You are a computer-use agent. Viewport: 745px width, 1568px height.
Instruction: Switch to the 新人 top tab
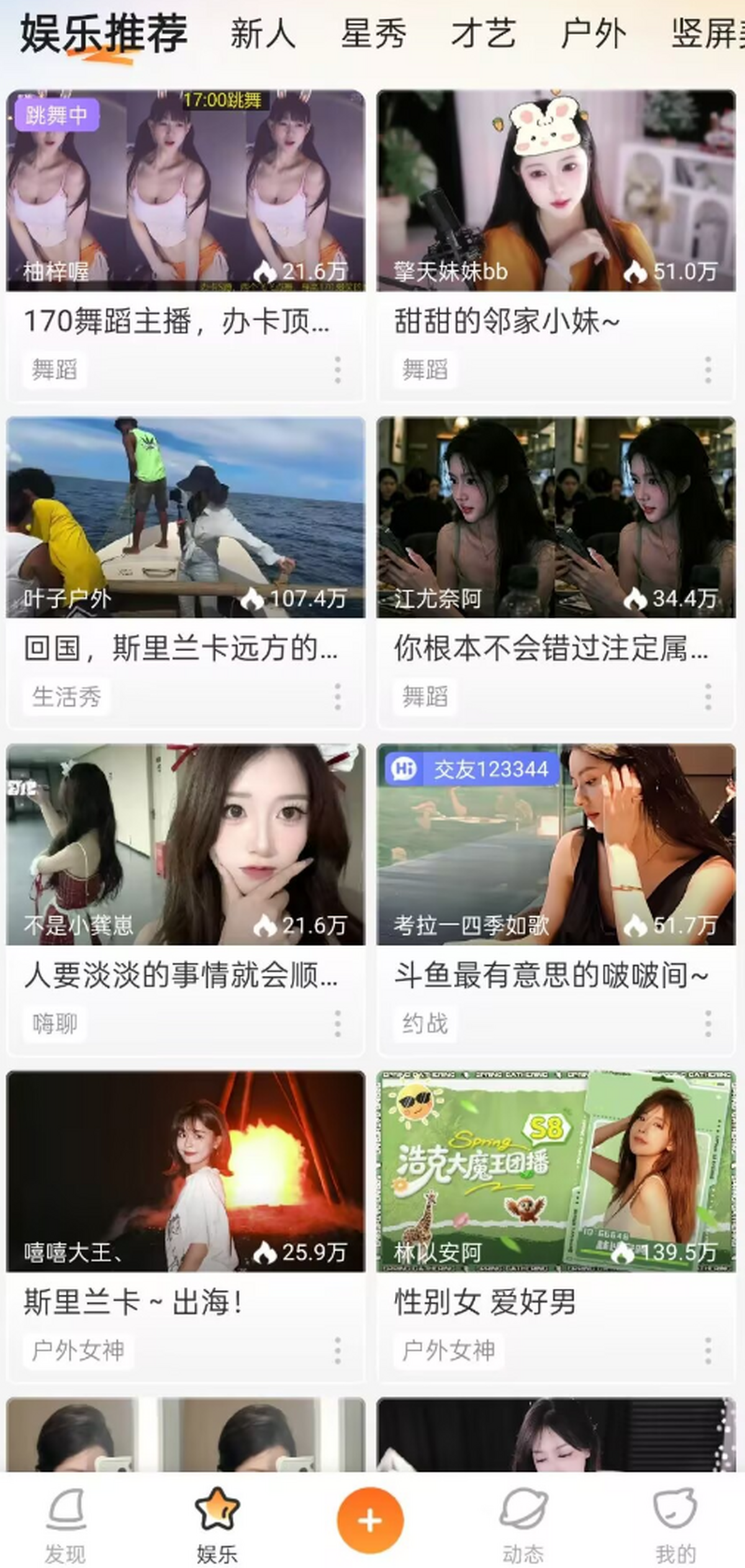click(263, 34)
